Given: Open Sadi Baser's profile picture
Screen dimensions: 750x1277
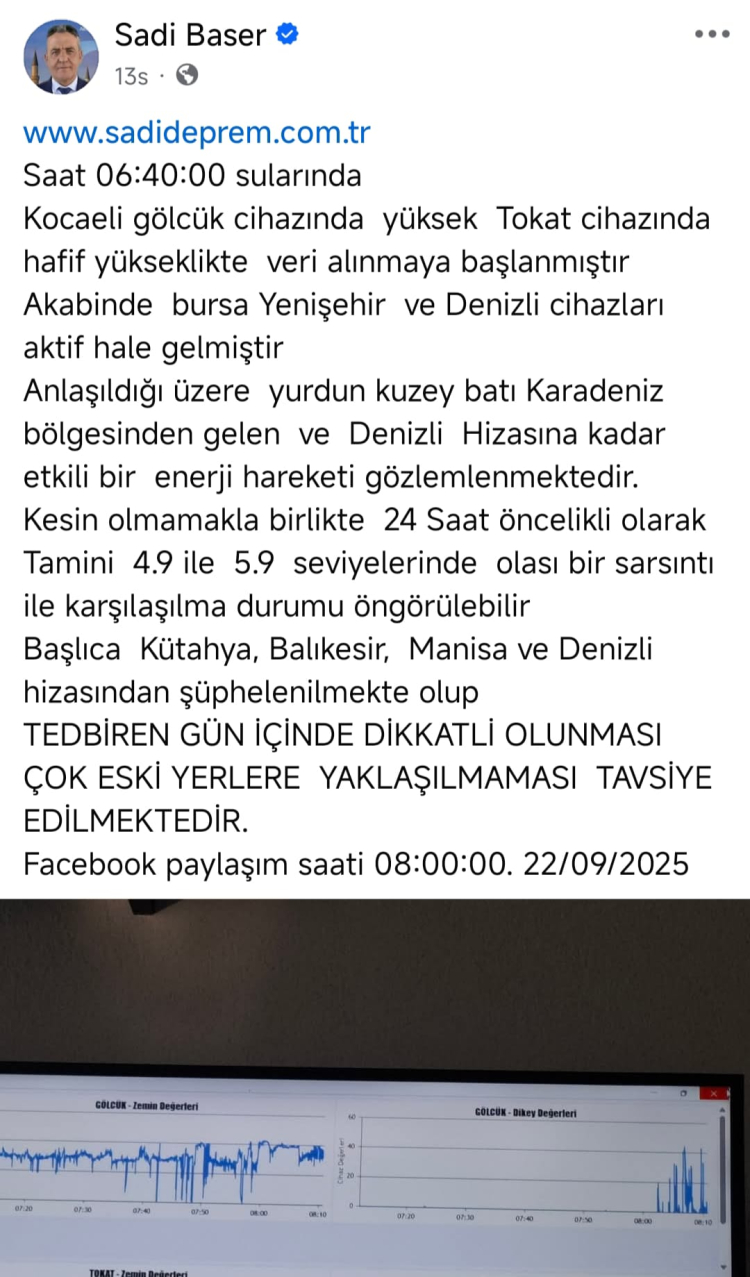Looking at the screenshot, I should pyautogui.click(x=61, y=56).
